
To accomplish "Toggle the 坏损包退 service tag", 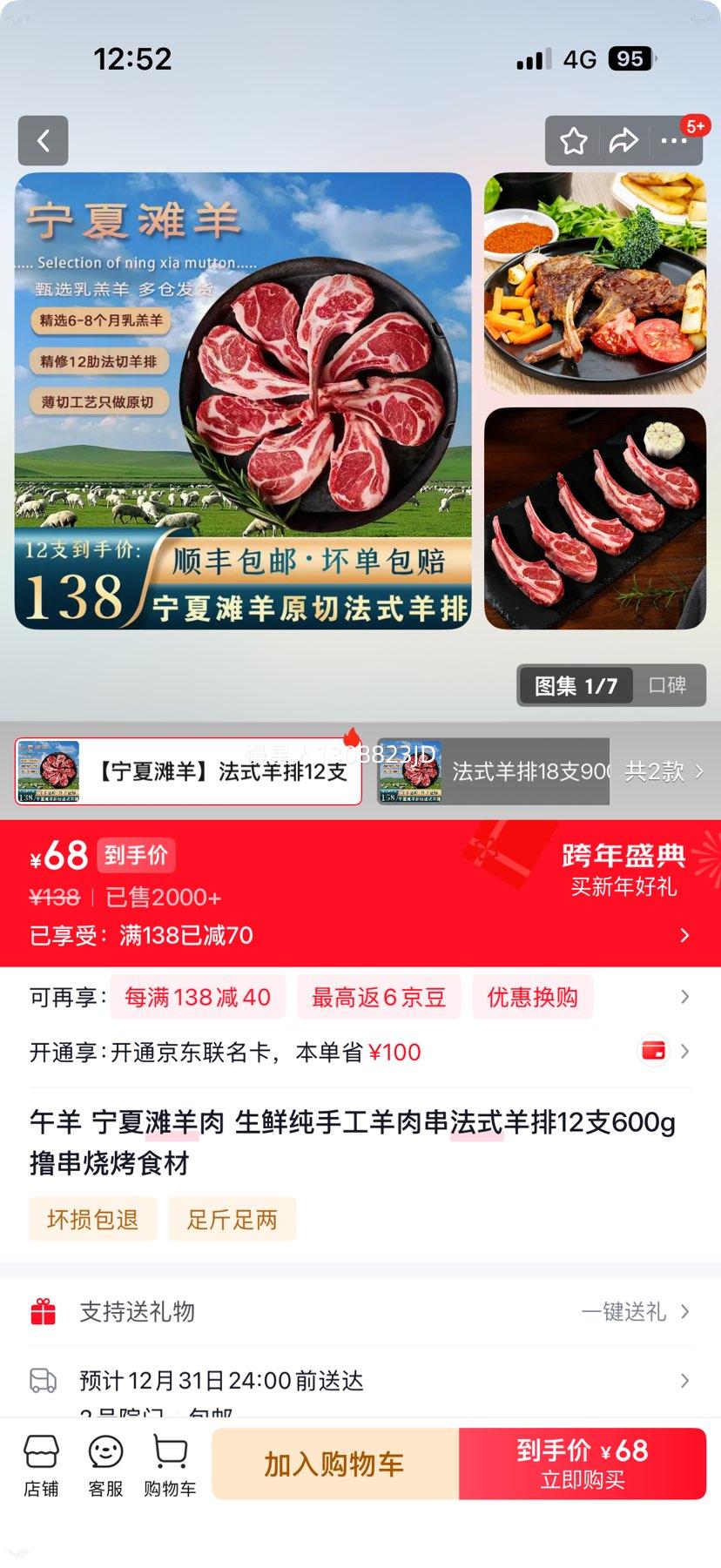I will (92, 1219).
